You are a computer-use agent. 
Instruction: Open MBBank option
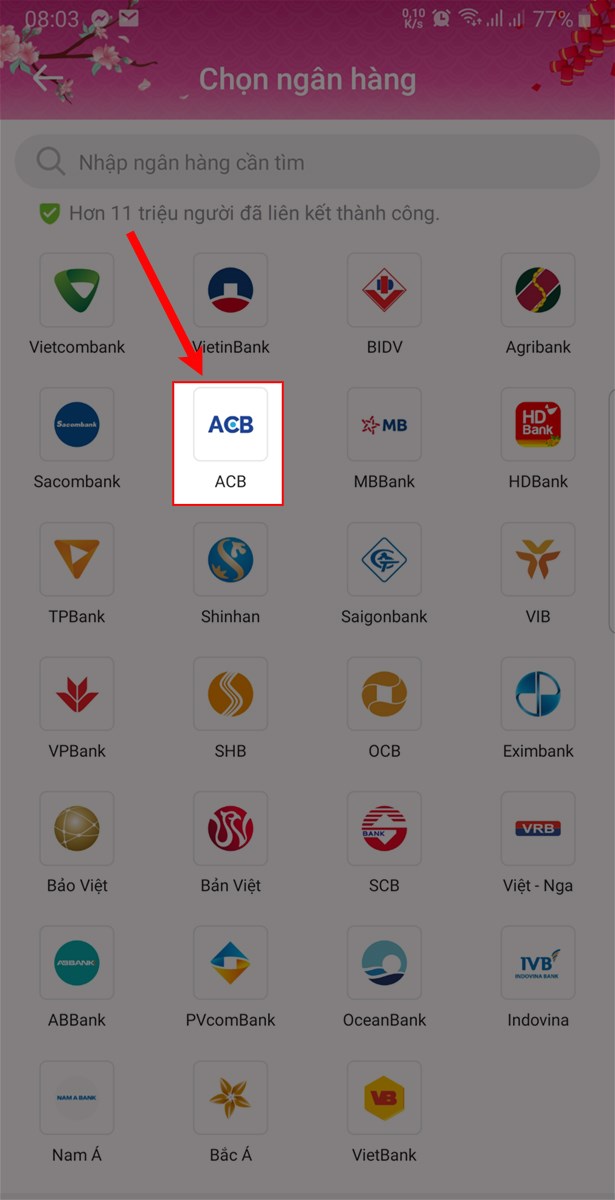tap(384, 425)
